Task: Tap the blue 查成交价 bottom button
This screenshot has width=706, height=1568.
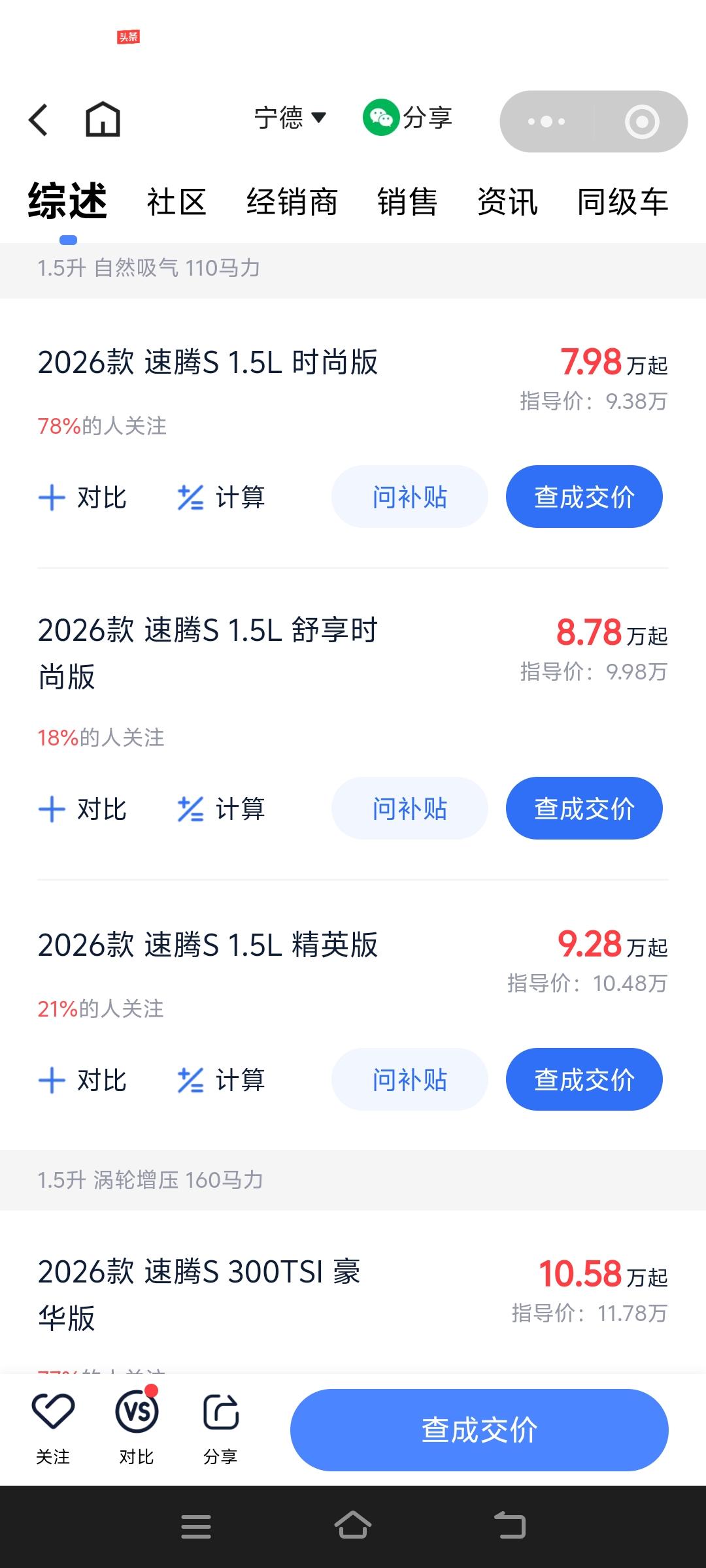Action: (480, 1429)
